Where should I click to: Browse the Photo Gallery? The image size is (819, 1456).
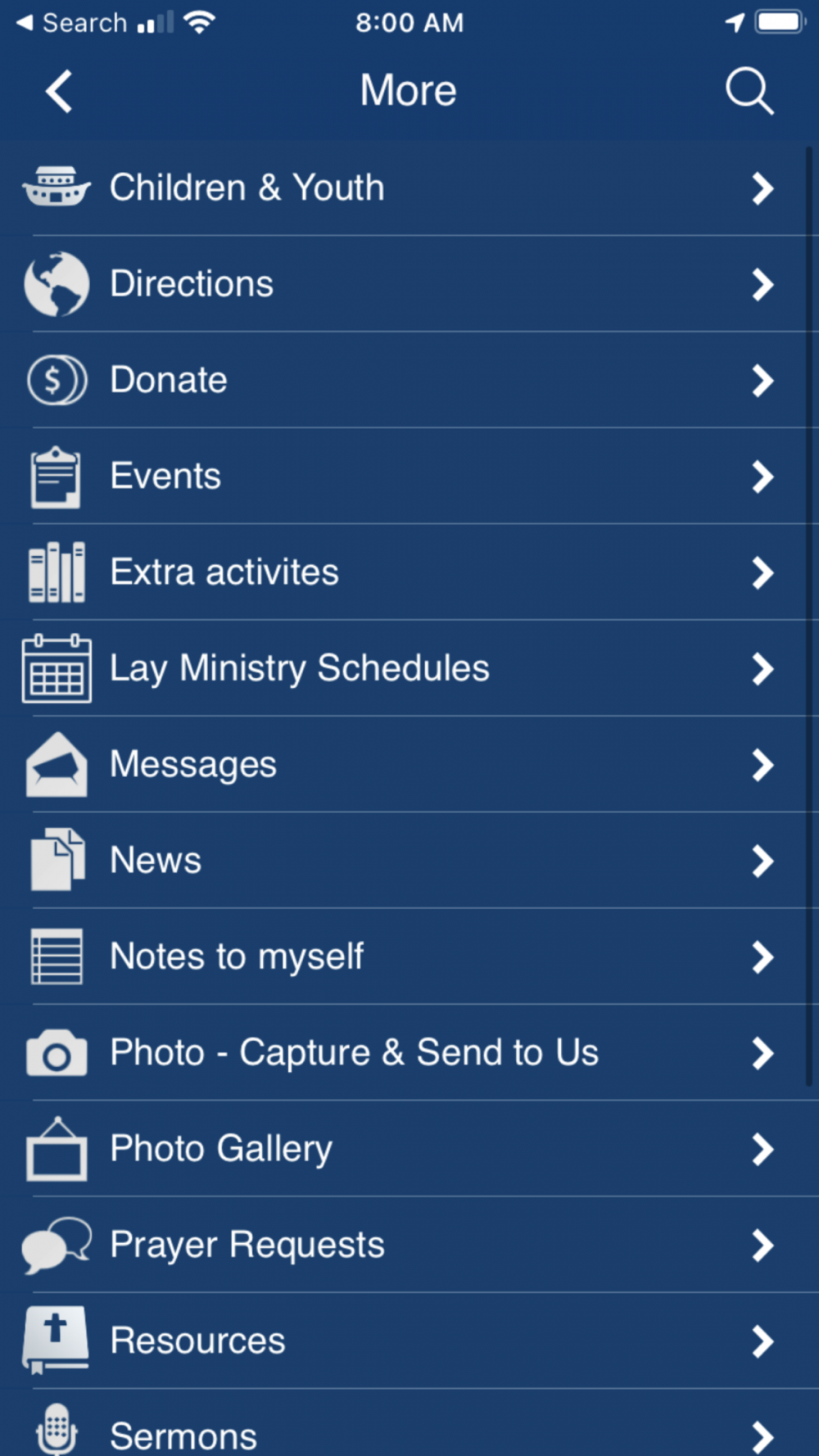click(x=409, y=1148)
